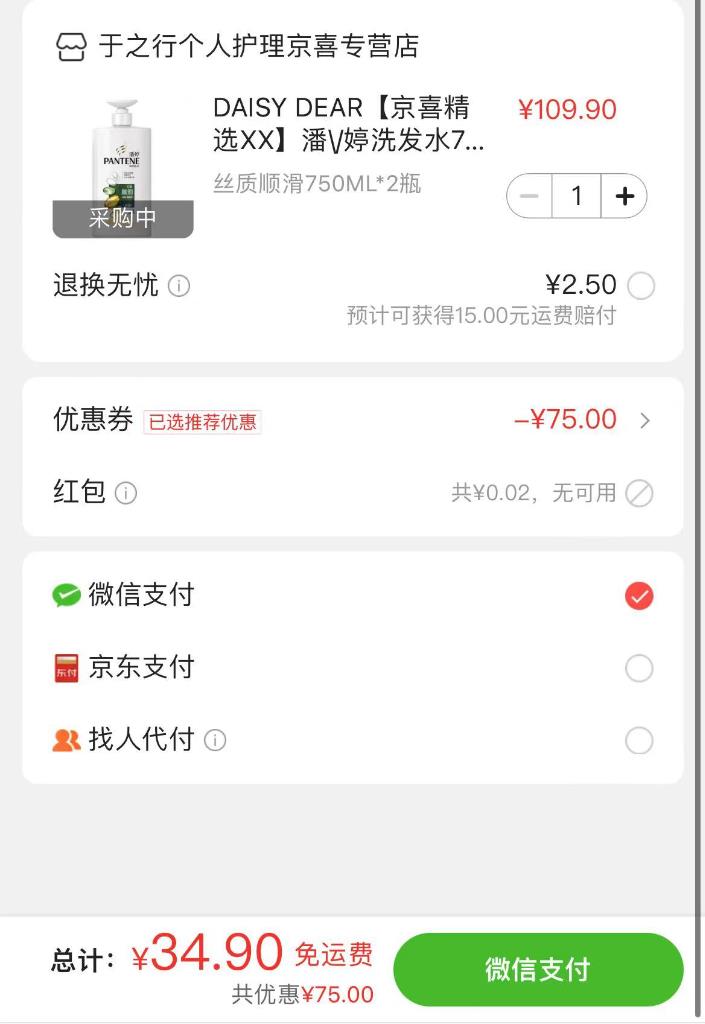Select the 退换无忧 ¥2.50 option
This screenshot has height=1024, width=705.
click(x=640, y=286)
